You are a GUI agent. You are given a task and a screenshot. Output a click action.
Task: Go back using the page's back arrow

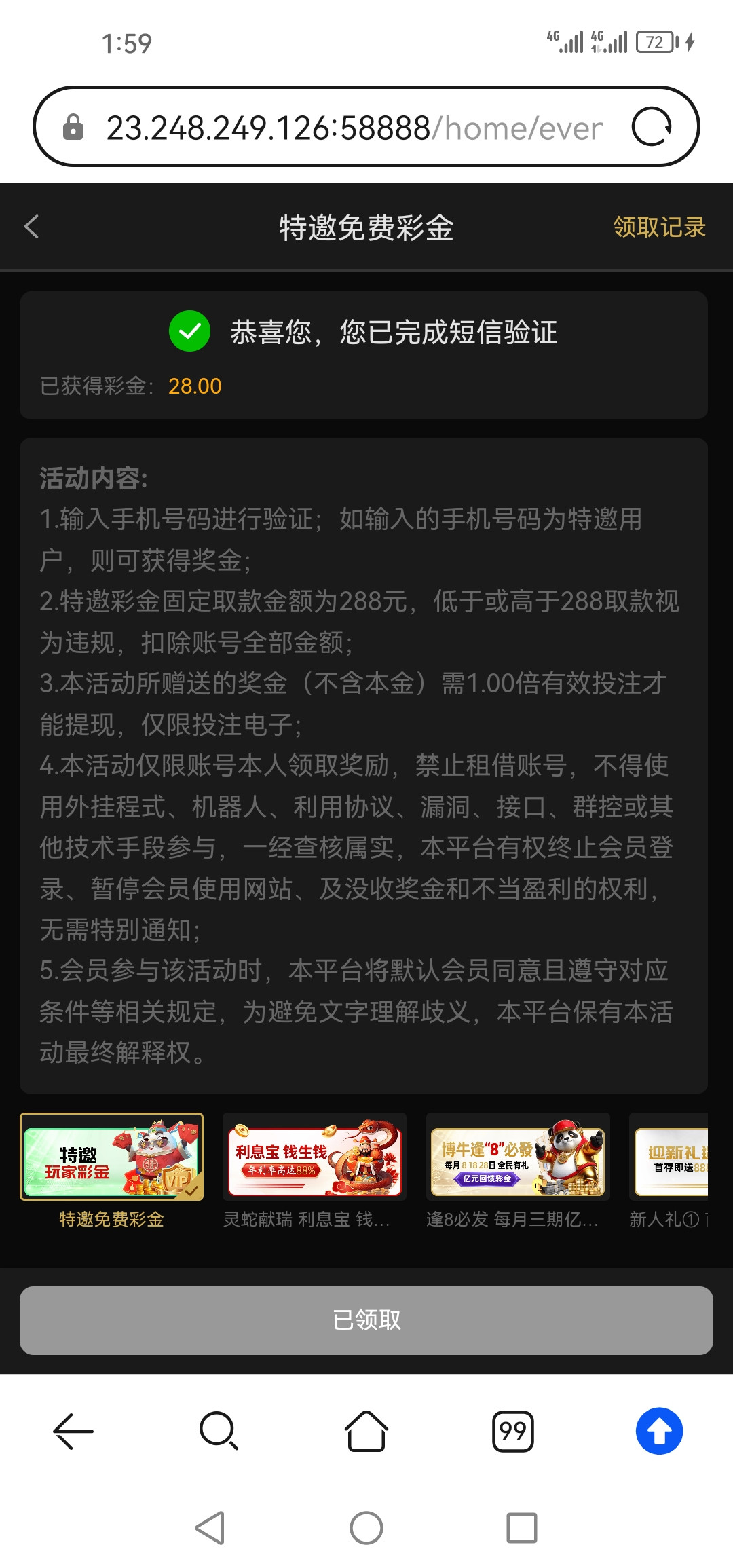point(32,227)
